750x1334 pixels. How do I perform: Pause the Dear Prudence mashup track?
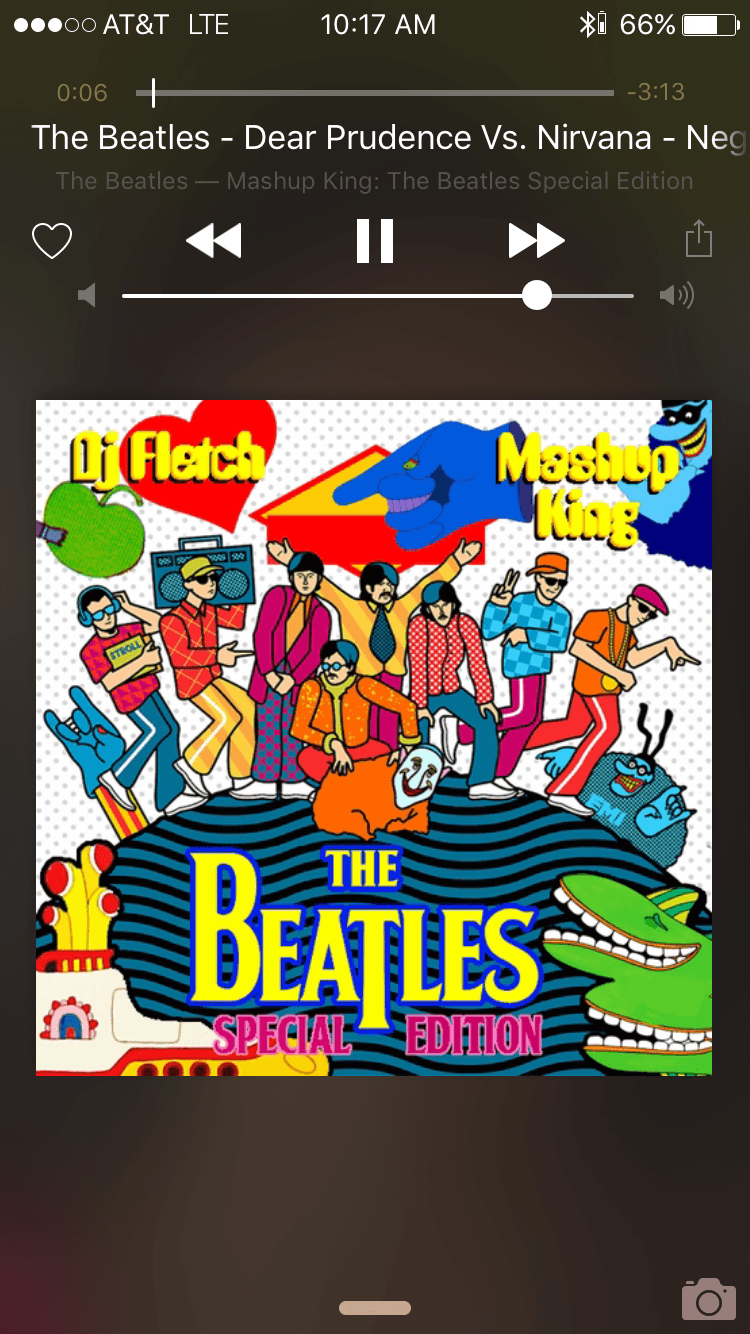point(375,241)
